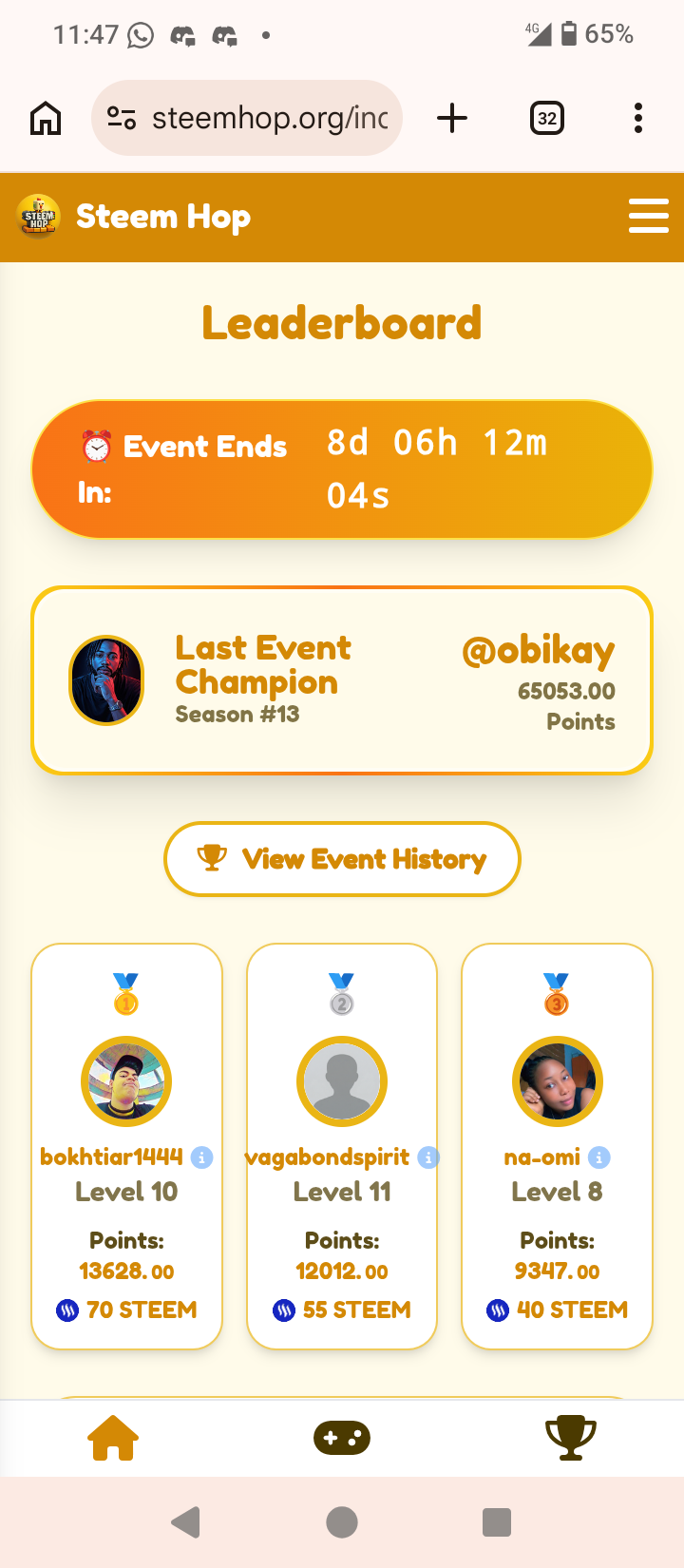This screenshot has height=1568, width=684.
Task: Tap the steemhop.org address bar
Action: pyautogui.click(x=247, y=118)
